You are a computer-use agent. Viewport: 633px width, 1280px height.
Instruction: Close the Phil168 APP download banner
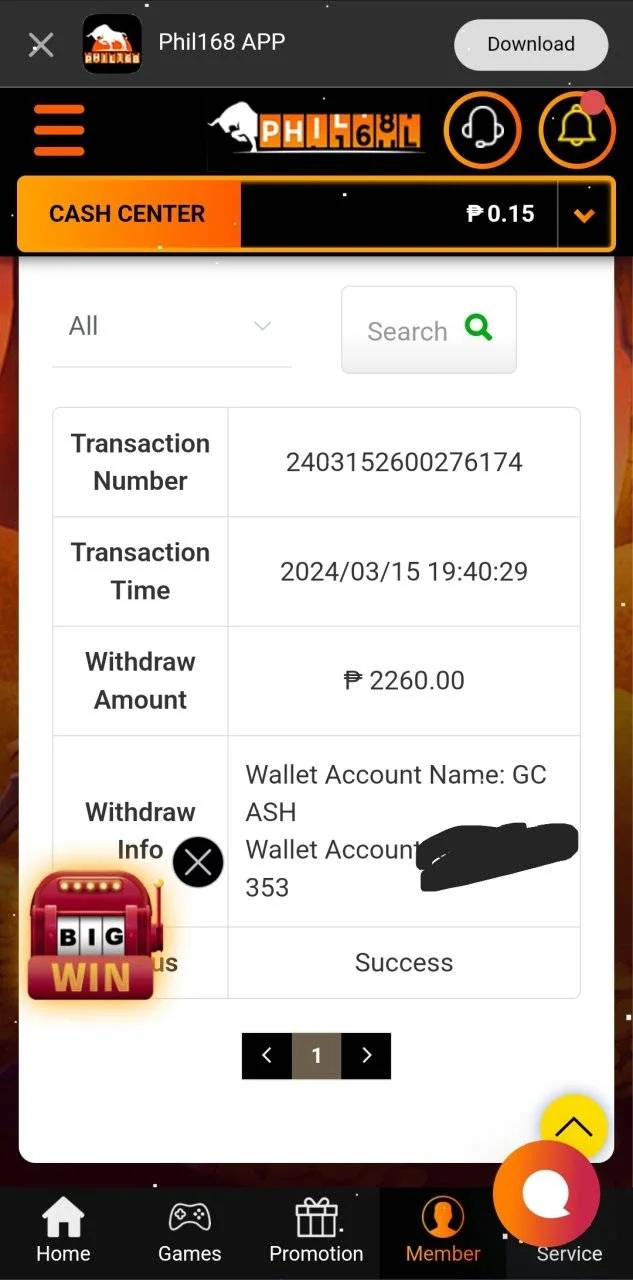pos(41,44)
